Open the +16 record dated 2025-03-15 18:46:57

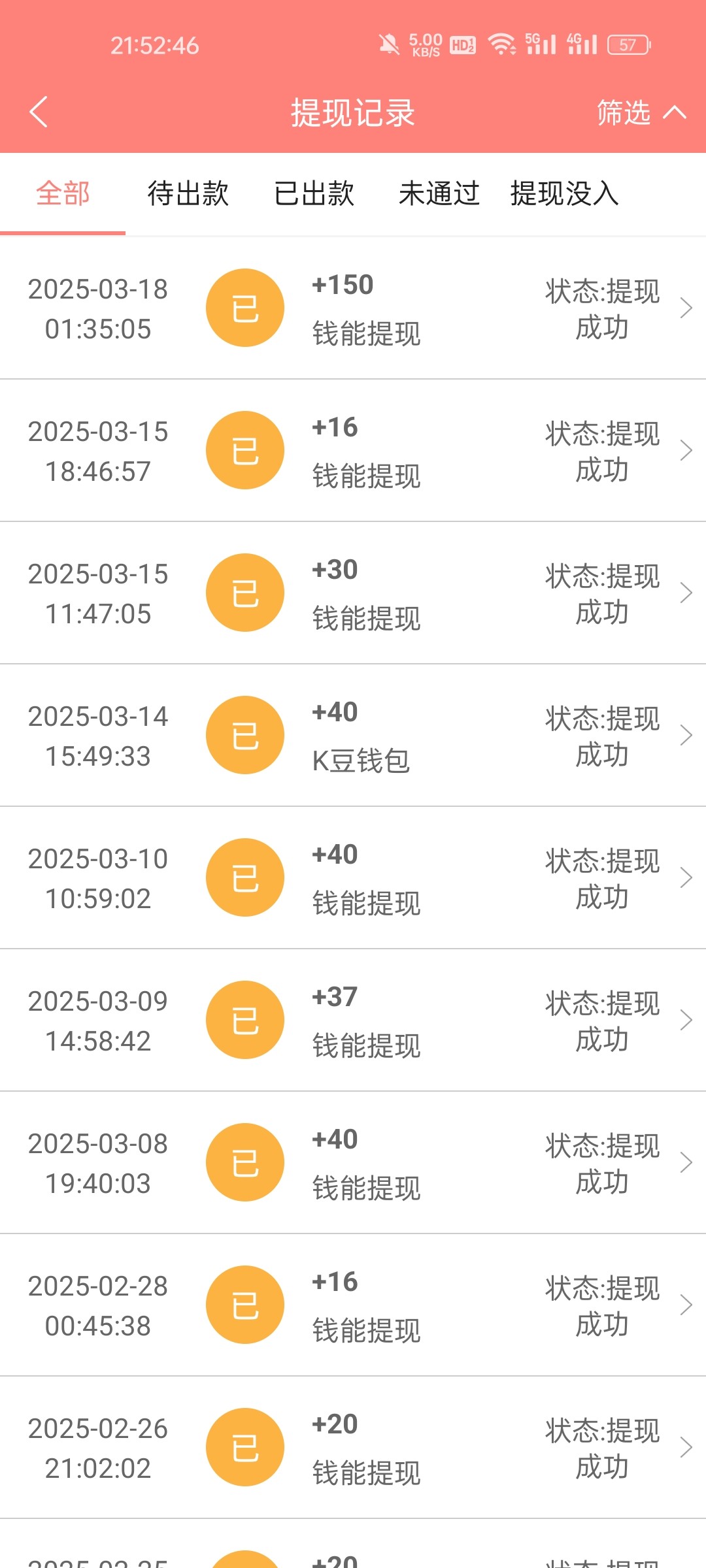click(353, 450)
